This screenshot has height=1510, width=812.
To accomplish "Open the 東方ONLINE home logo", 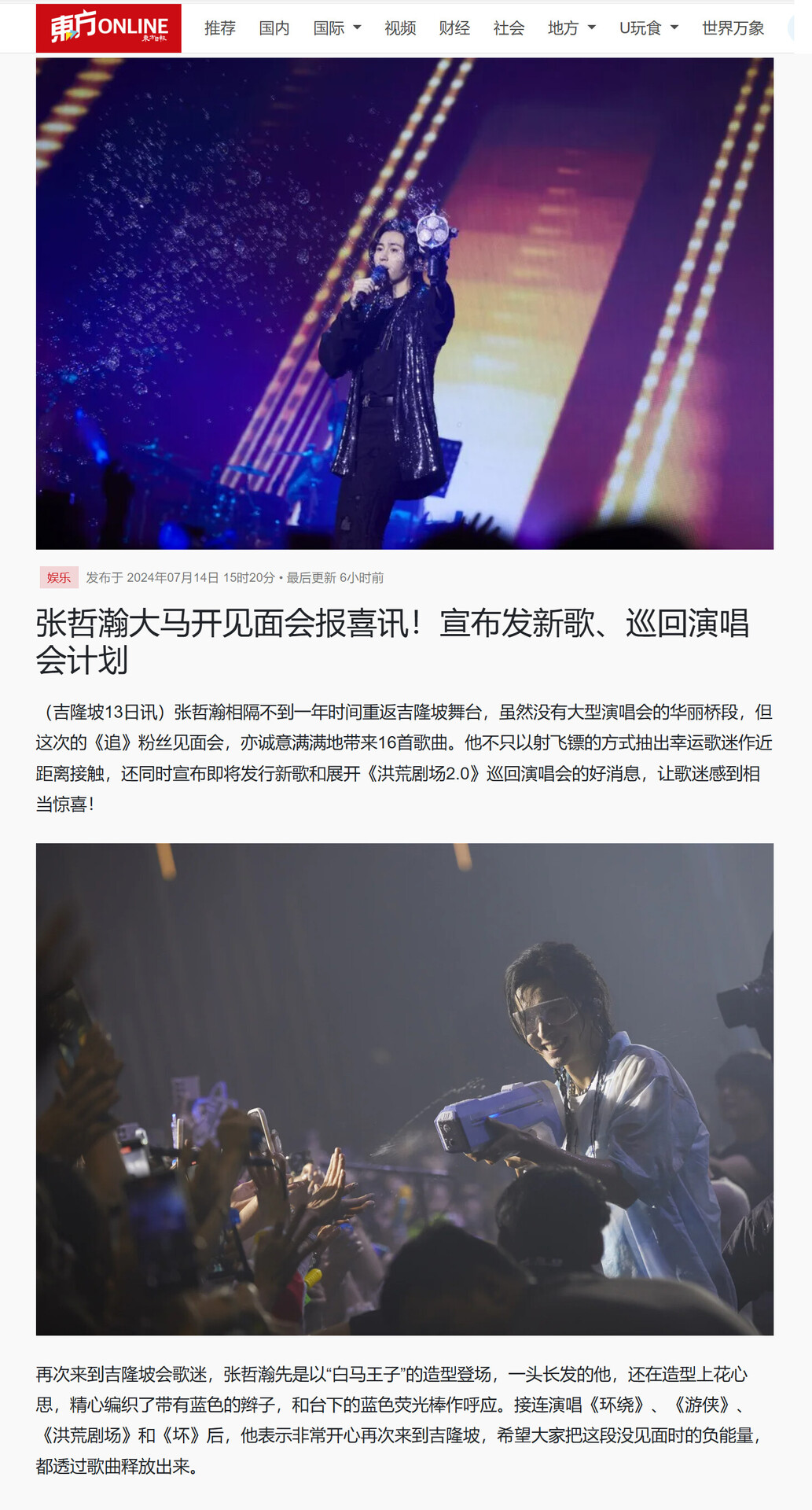I will pyautogui.click(x=108, y=28).
